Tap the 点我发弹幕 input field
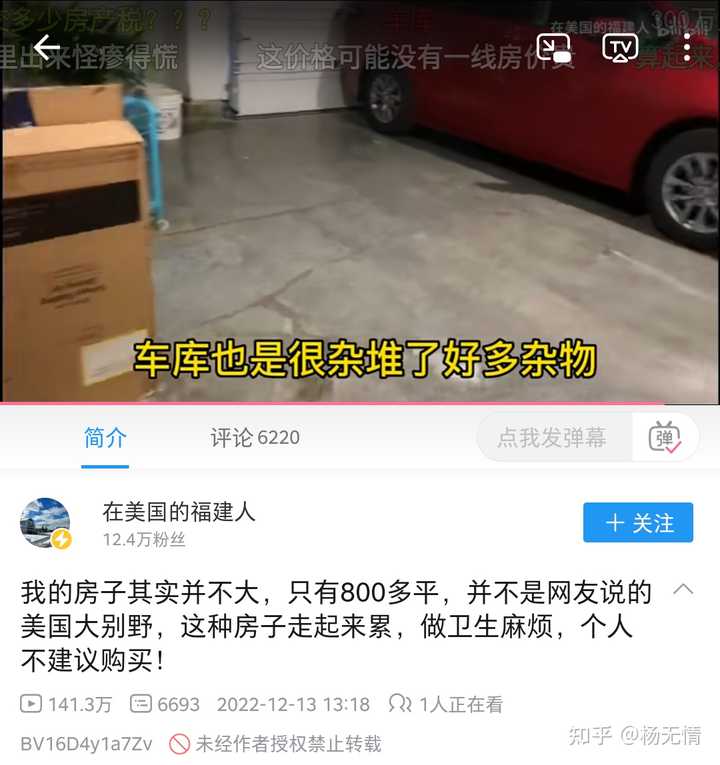Screen dimensions: 720x765 (553, 437)
